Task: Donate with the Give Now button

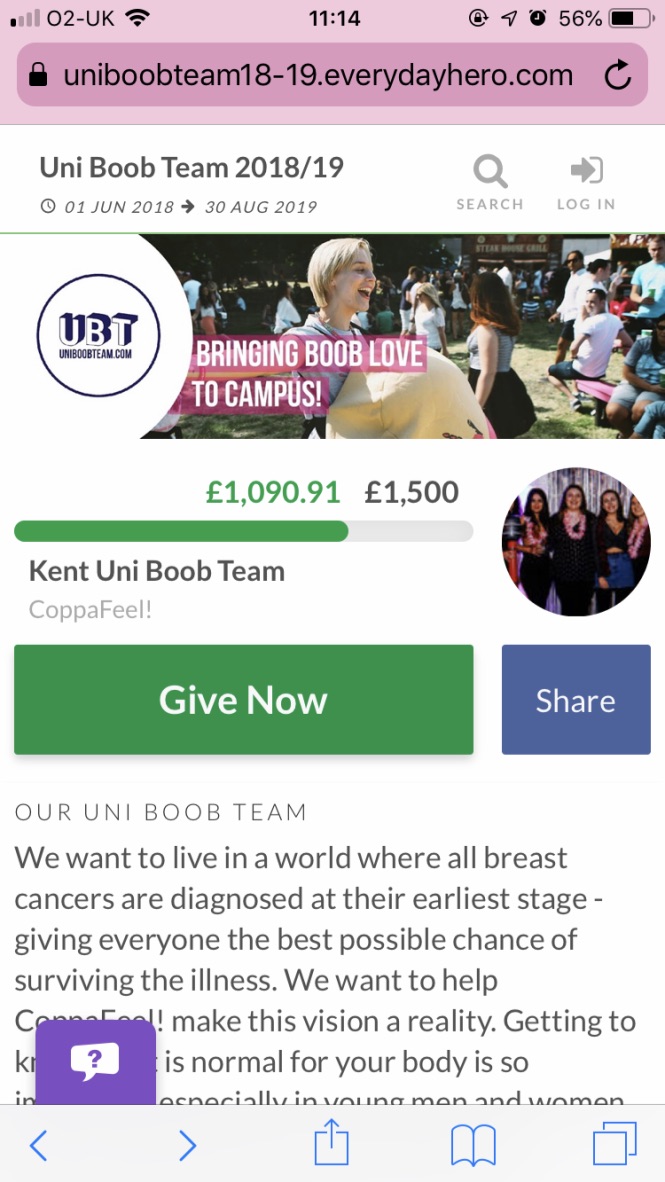Action: (x=243, y=699)
